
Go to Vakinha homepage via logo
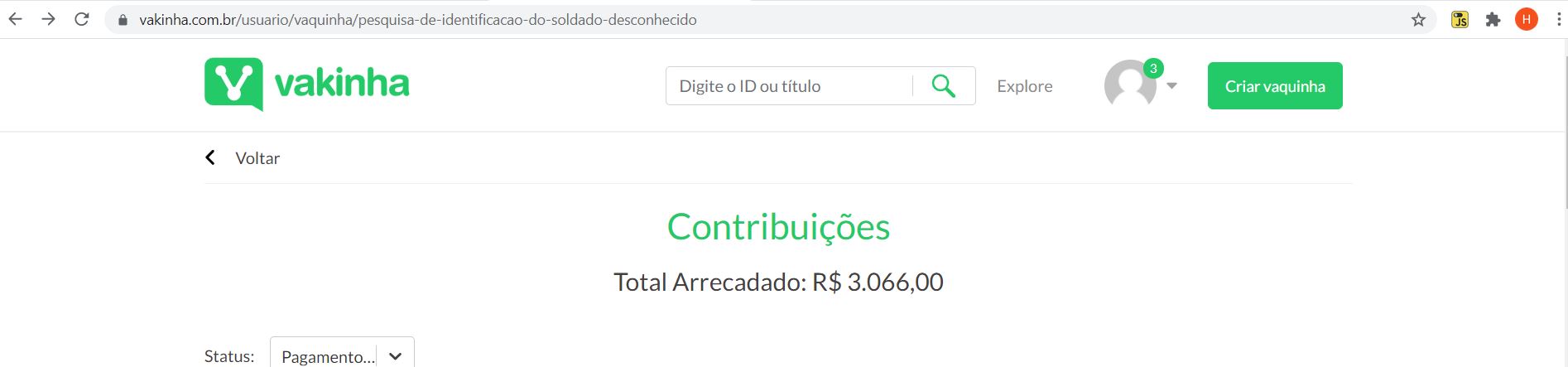tap(307, 84)
